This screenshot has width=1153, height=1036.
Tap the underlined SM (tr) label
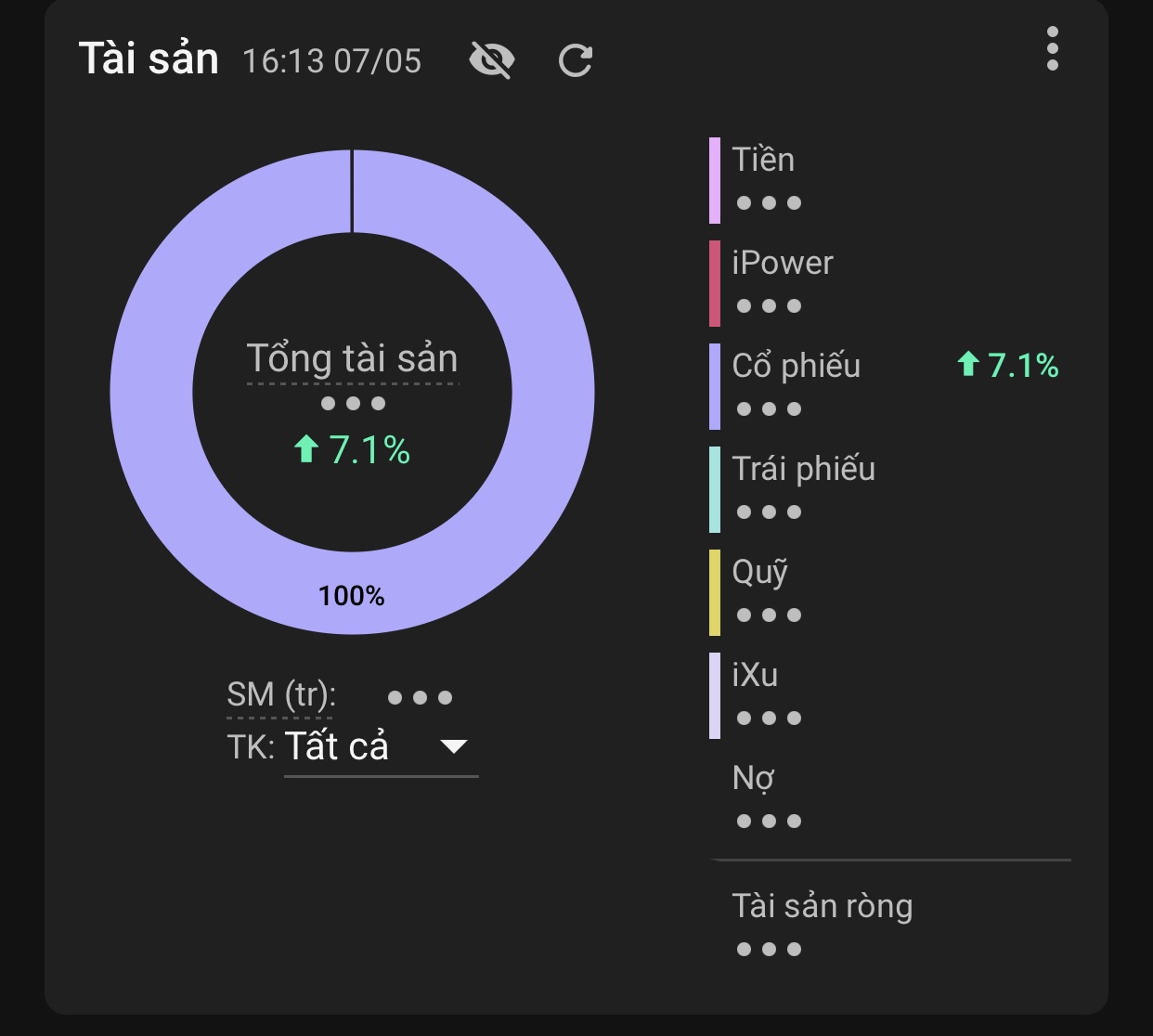pyautogui.click(x=280, y=695)
